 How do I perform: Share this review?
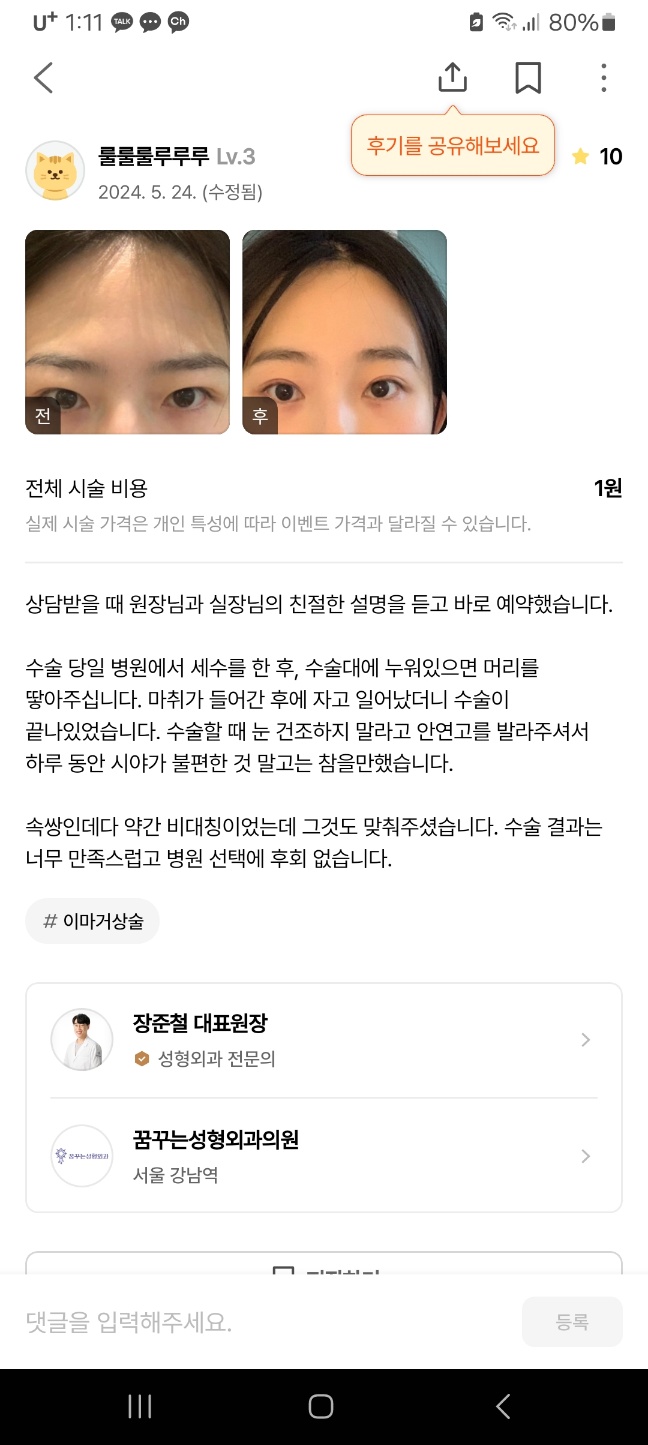[x=452, y=78]
